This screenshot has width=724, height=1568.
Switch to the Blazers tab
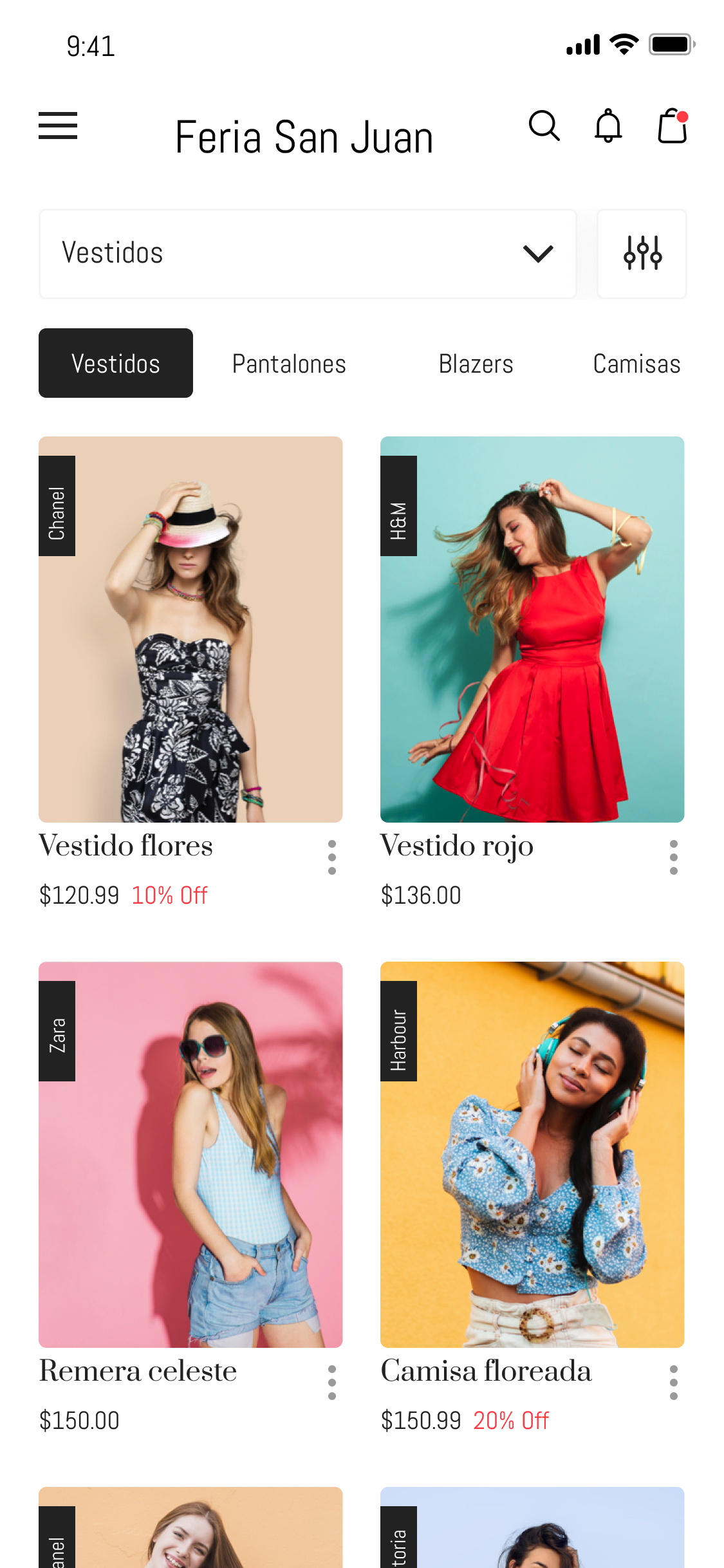click(x=476, y=364)
